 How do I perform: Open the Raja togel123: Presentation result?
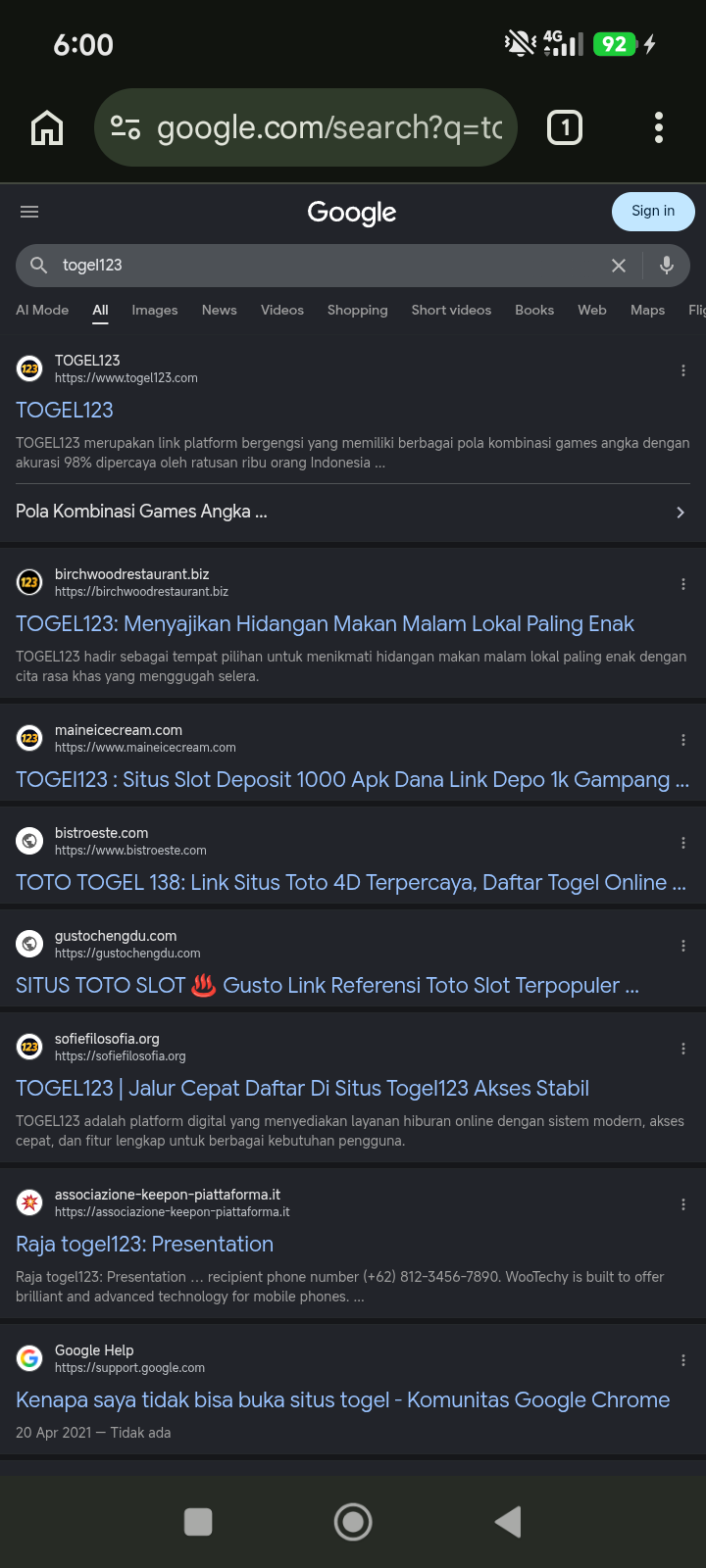pos(144,1245)
